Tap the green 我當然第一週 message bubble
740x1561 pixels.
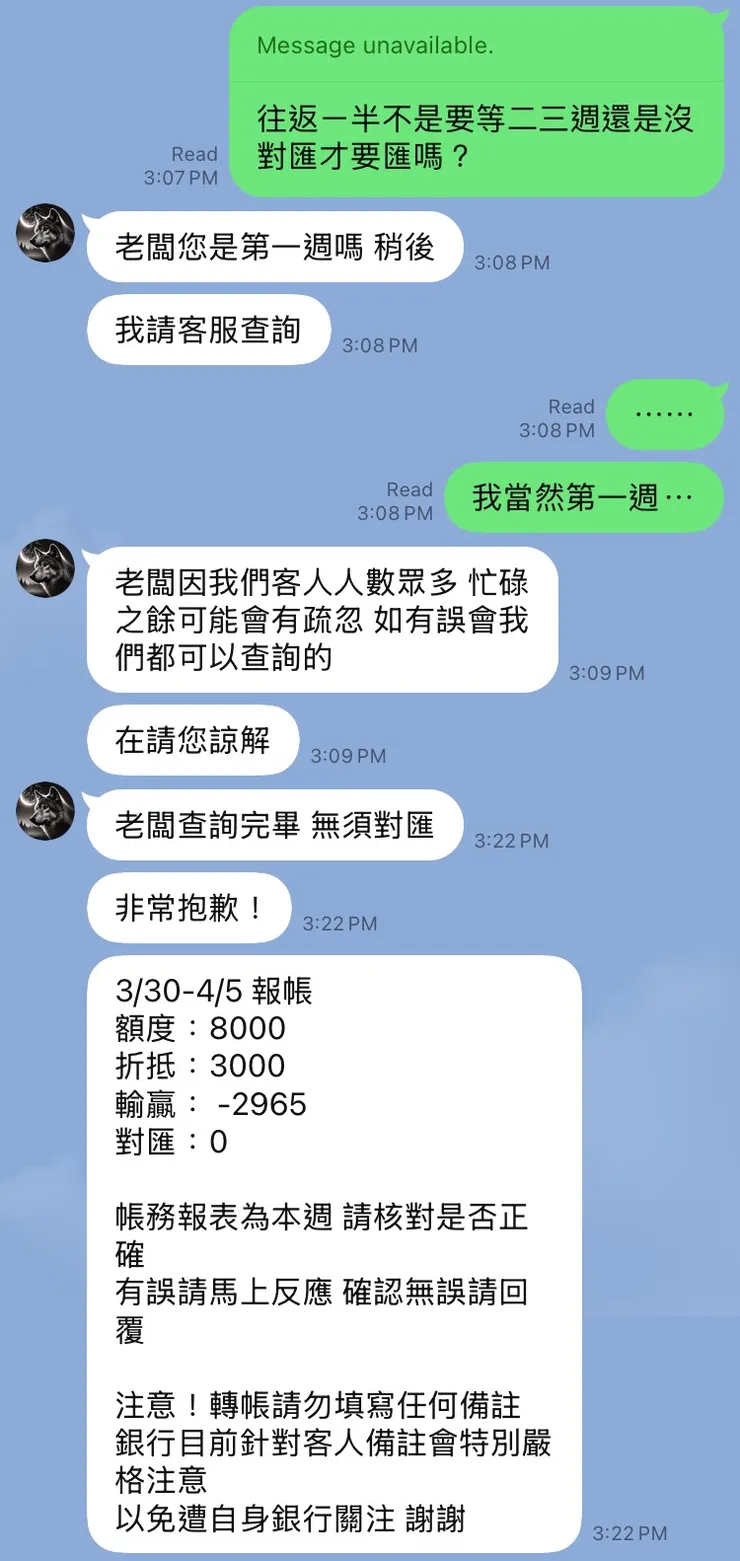585,497
